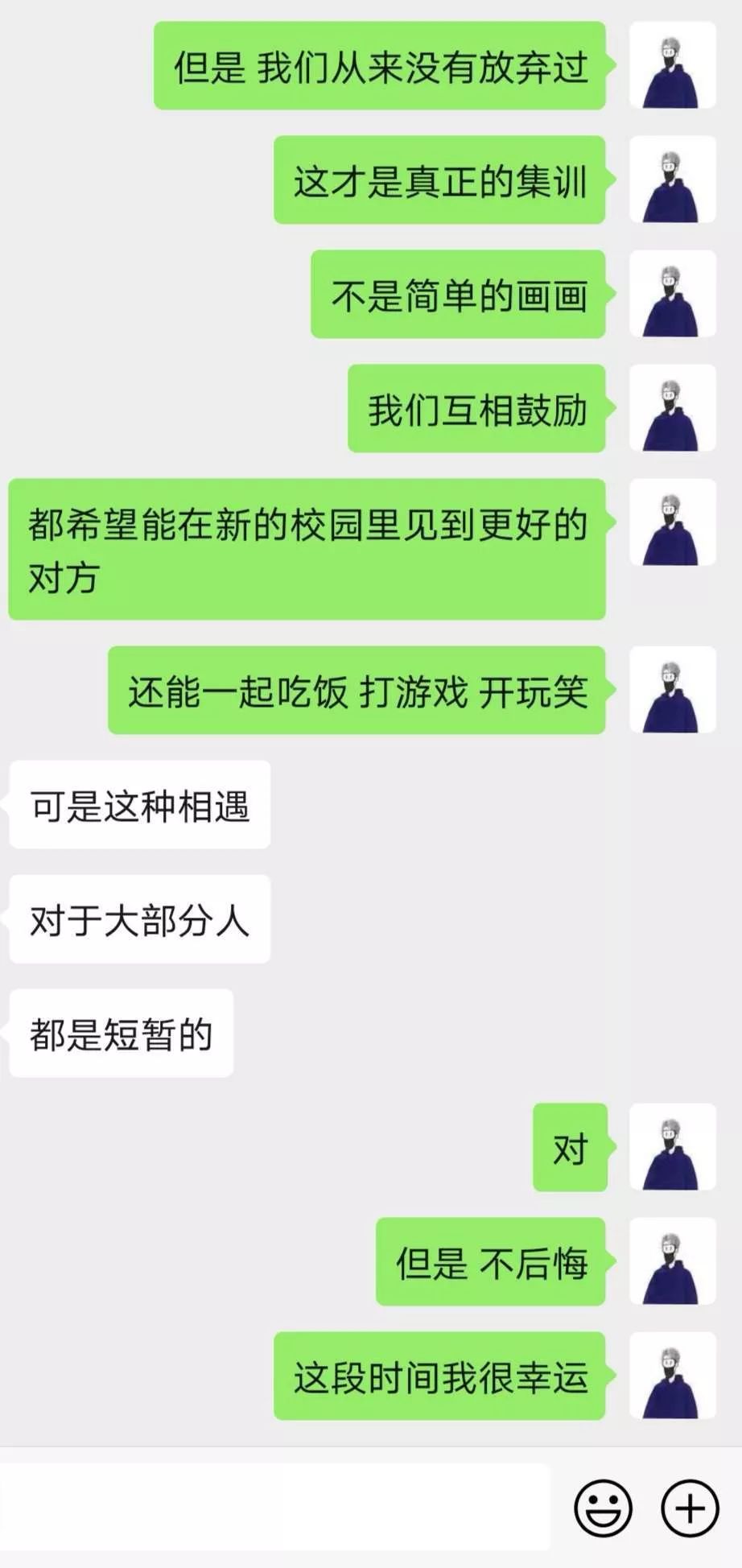
Task: Open profile from avatar beside 这才是真正的集训
Action: pyautogui.click(x=673, y=179)
